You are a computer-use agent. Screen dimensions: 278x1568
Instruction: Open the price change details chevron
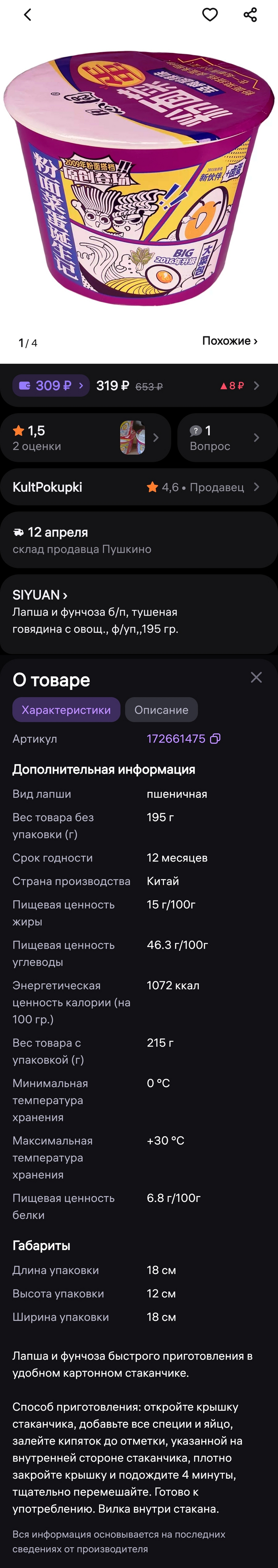(256, 386)
